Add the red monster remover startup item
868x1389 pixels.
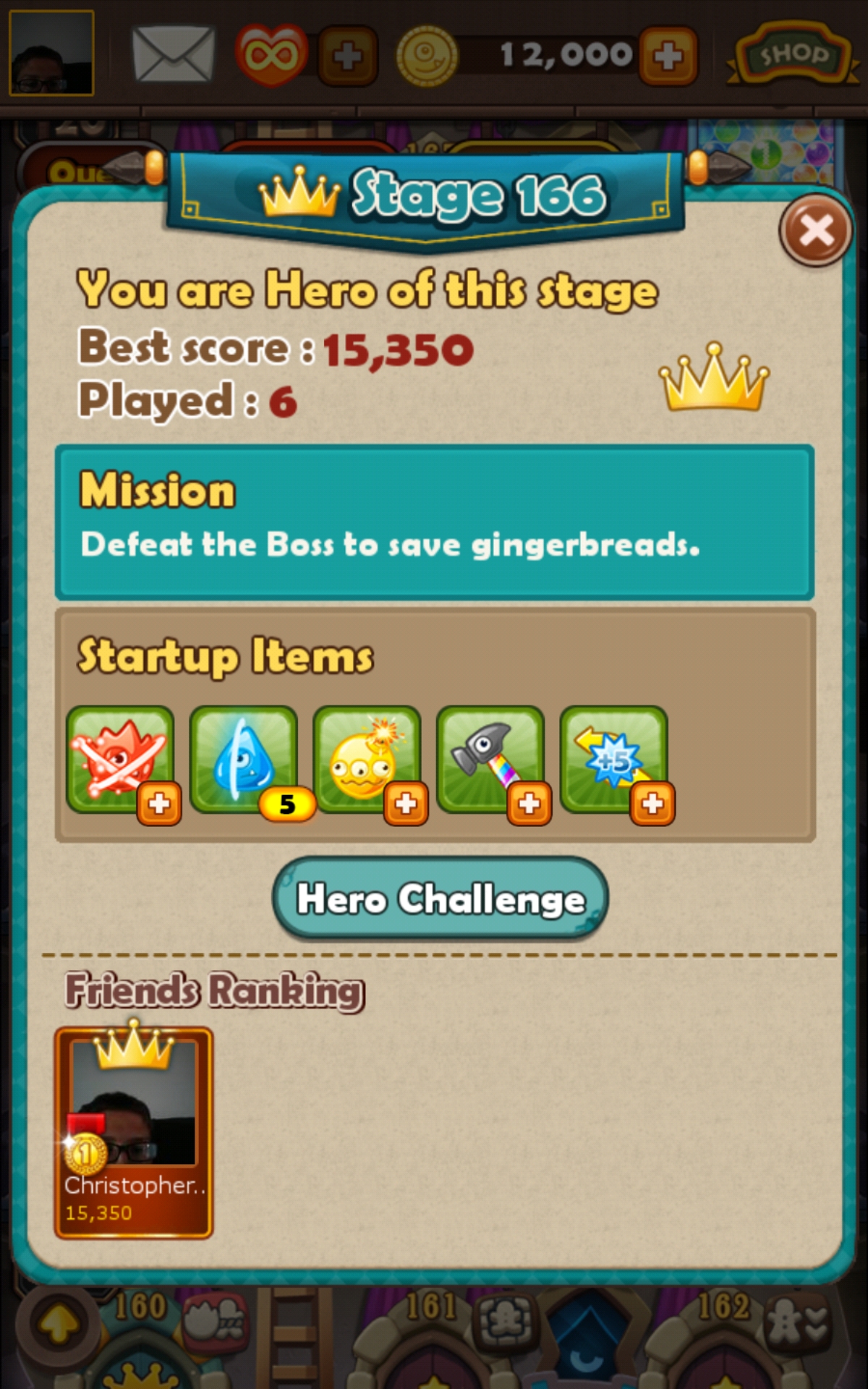click(158, 803)
